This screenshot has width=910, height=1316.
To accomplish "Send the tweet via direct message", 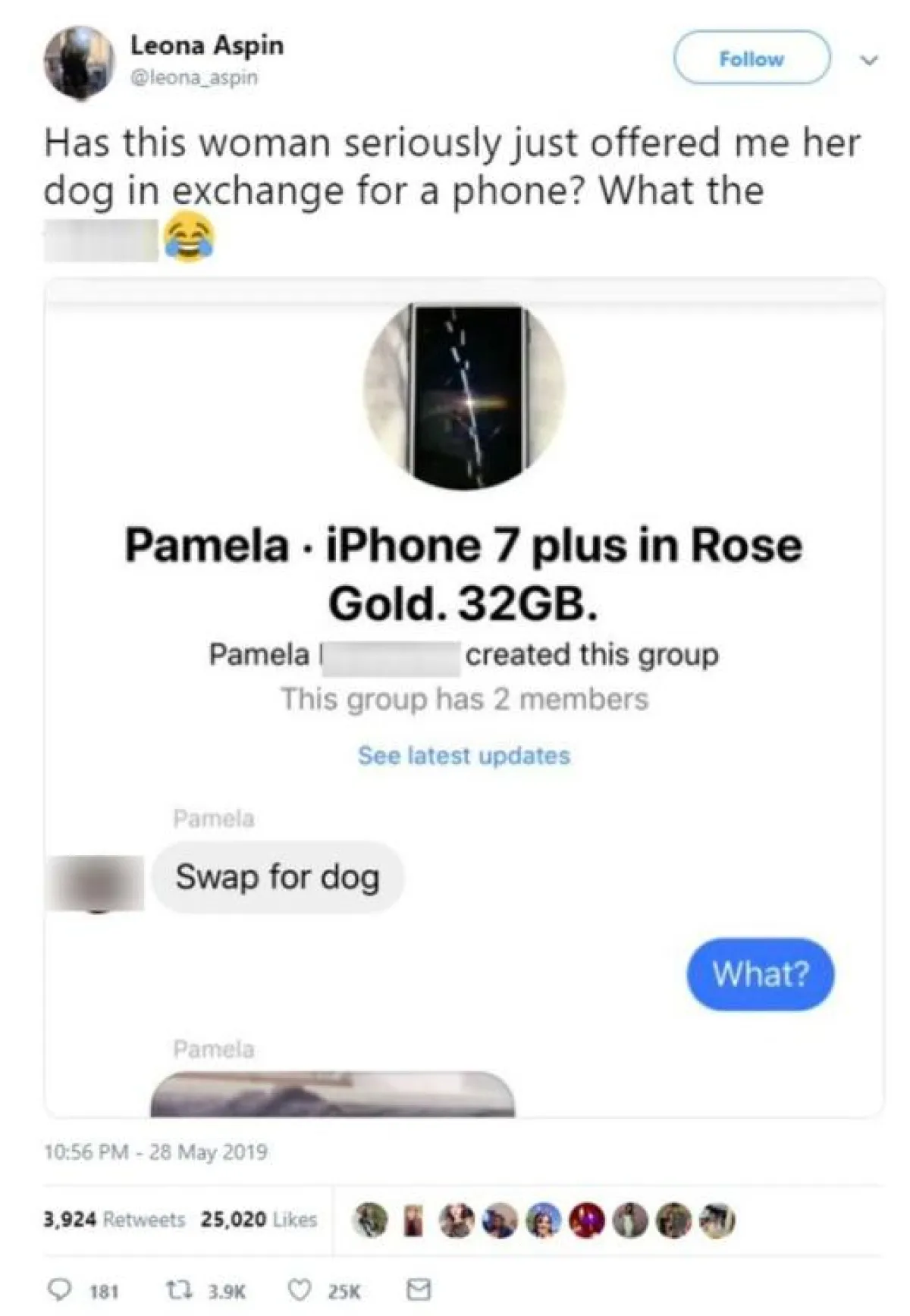I will click(419, 1289).
